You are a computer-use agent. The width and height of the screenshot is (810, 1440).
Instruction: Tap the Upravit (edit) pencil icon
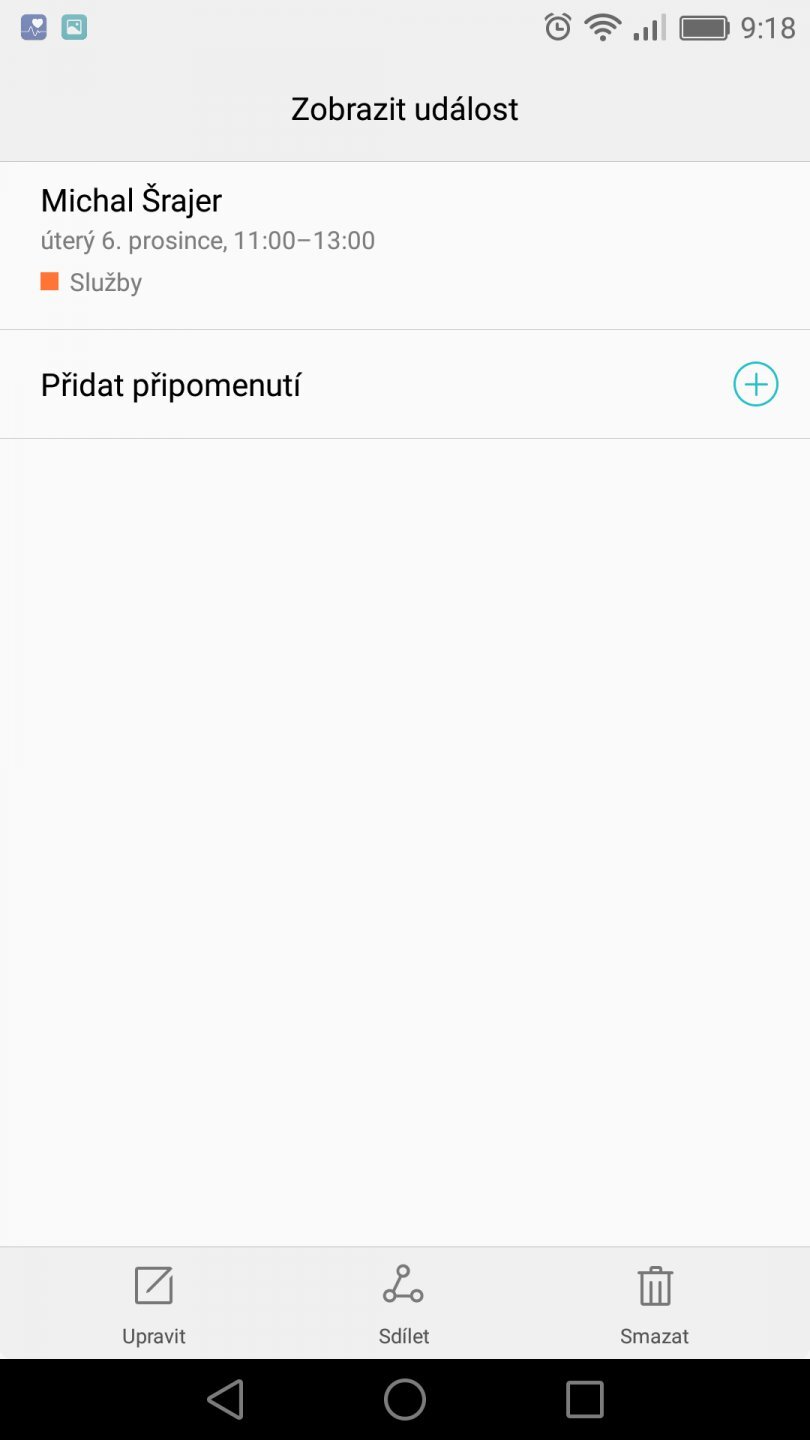(x=153, y=1285)
